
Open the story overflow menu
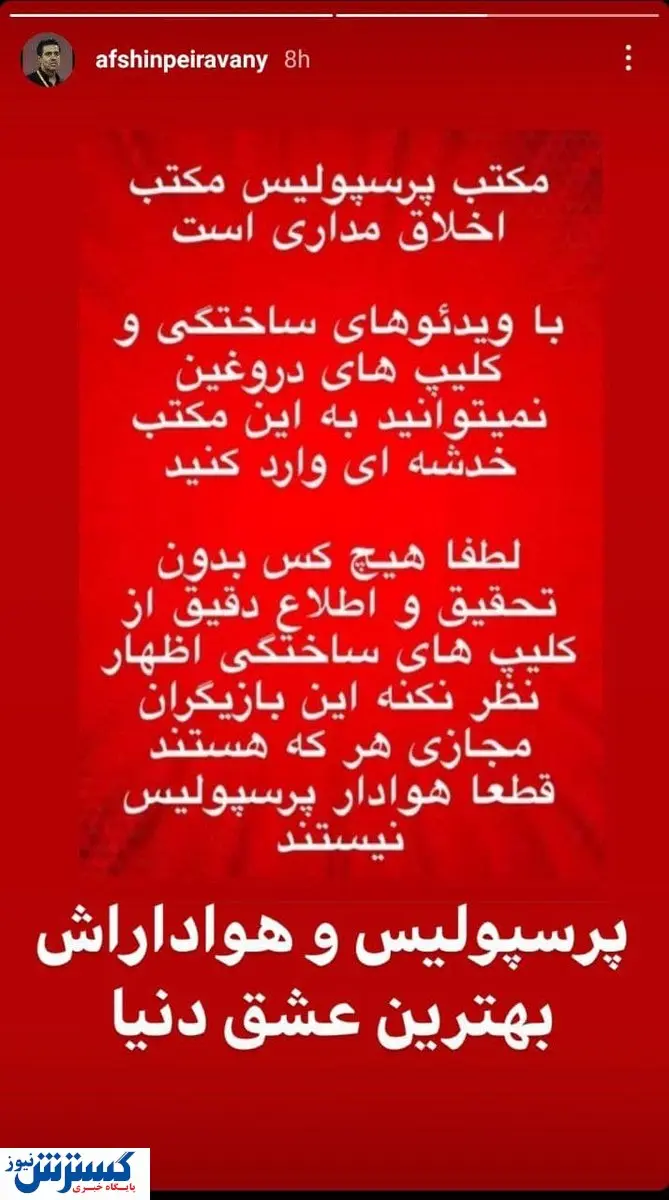[628, 59]
